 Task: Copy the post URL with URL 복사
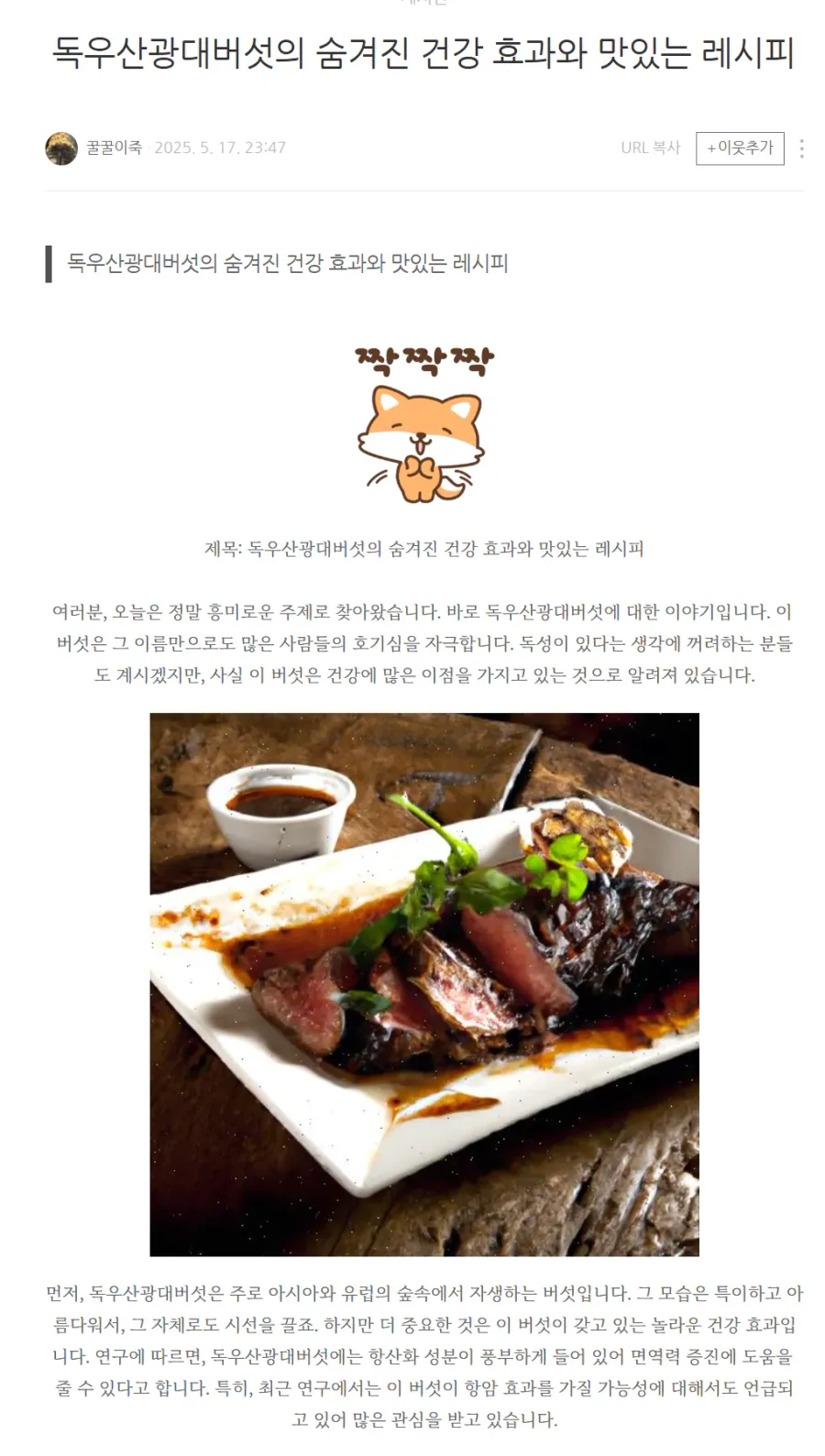tap(650, 148)
